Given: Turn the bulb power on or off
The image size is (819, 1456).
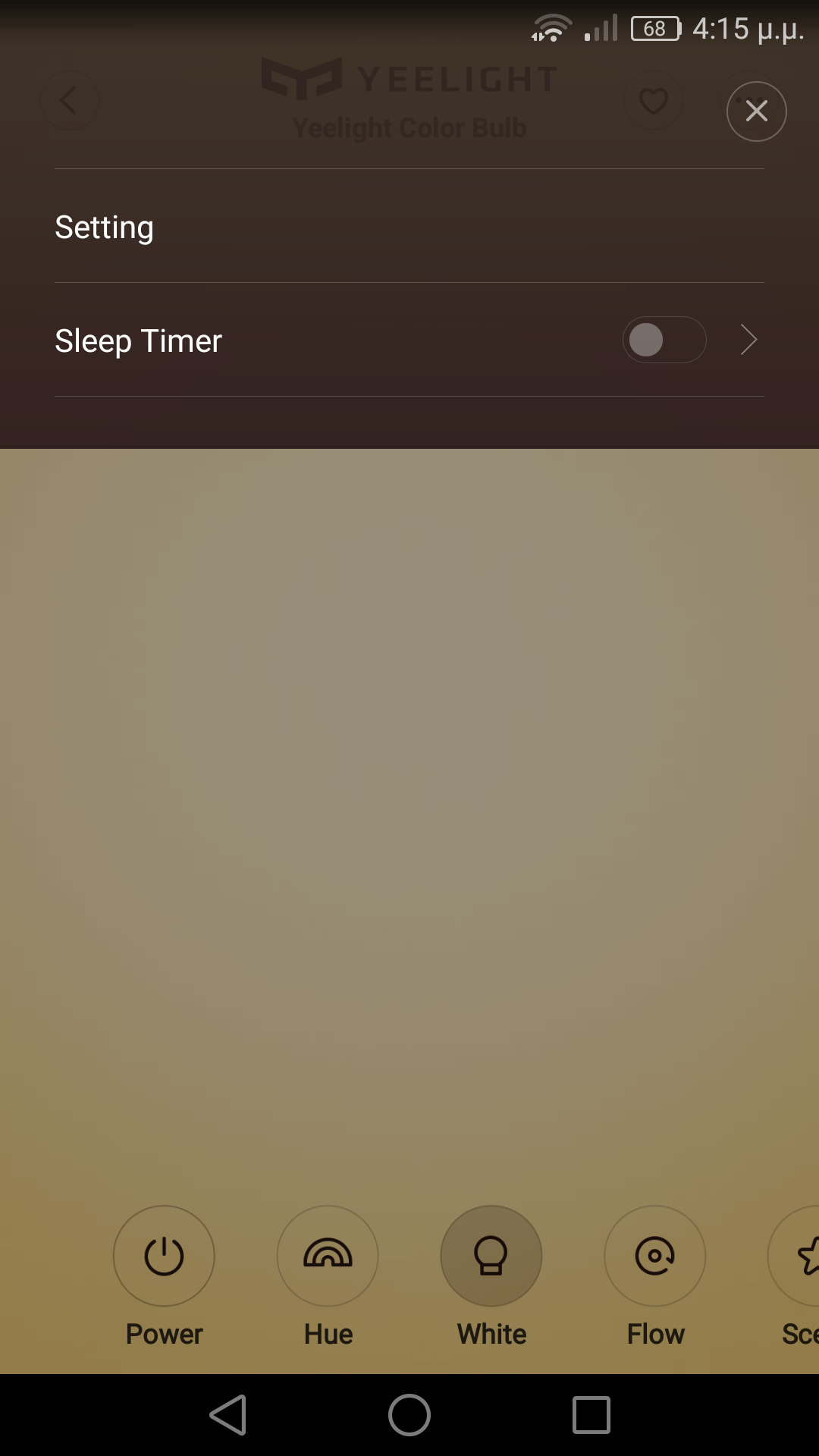Looking at the screenshot, I should click(x=164, y=1256).
